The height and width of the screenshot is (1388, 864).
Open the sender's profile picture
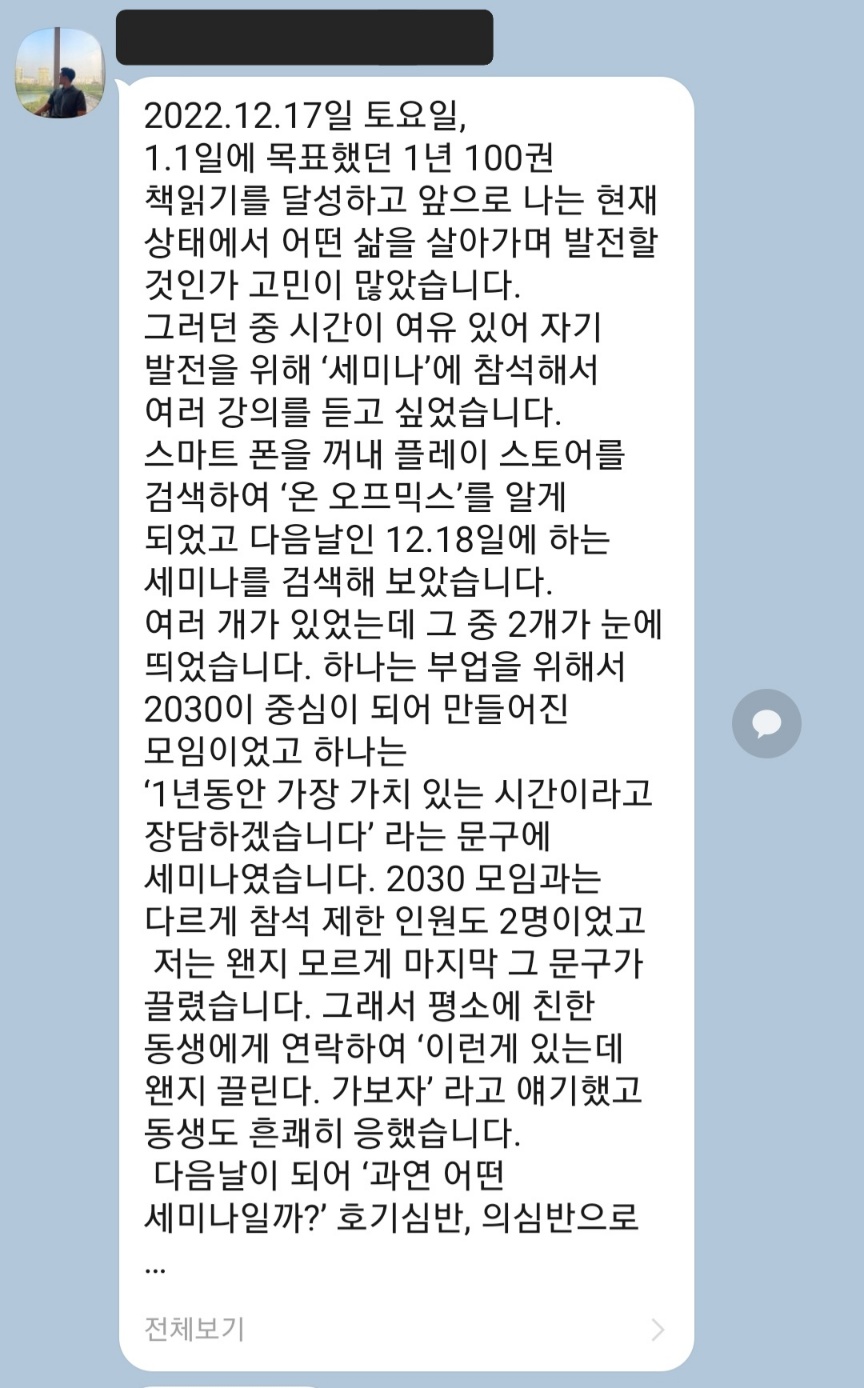60,72
